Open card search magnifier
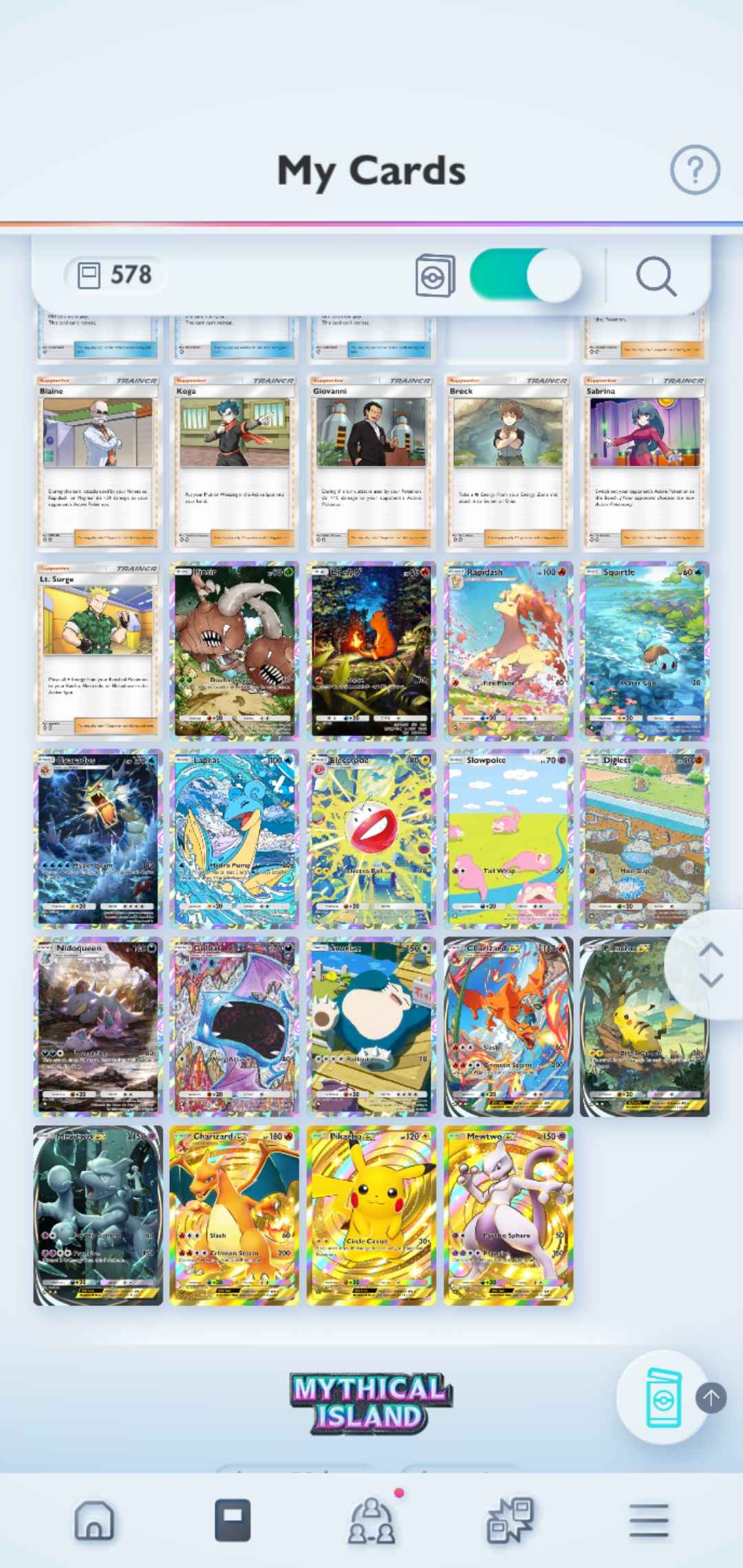Image resolution: width=743 pixels, height=1568 pixels. tap(656, 276)
